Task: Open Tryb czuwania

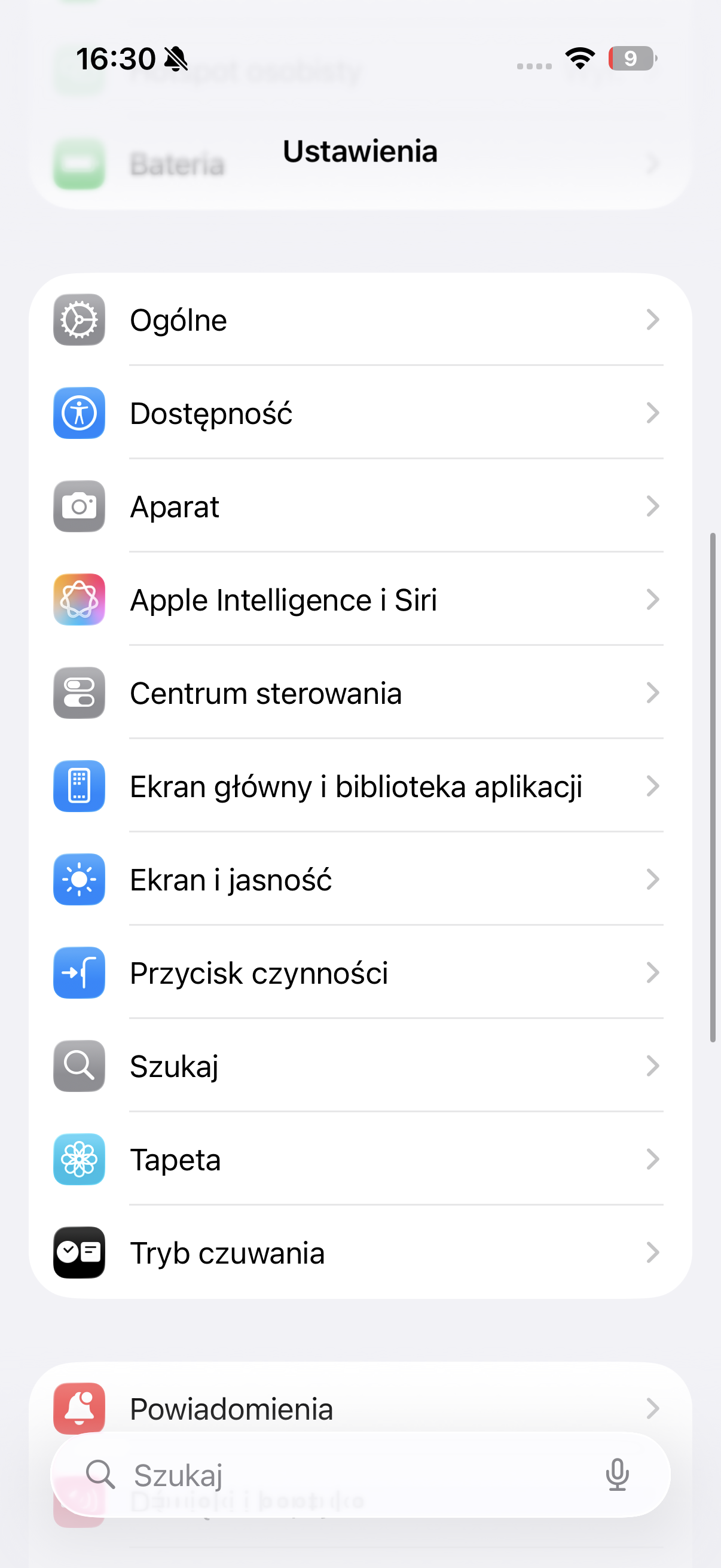Action: (359, 1253)
